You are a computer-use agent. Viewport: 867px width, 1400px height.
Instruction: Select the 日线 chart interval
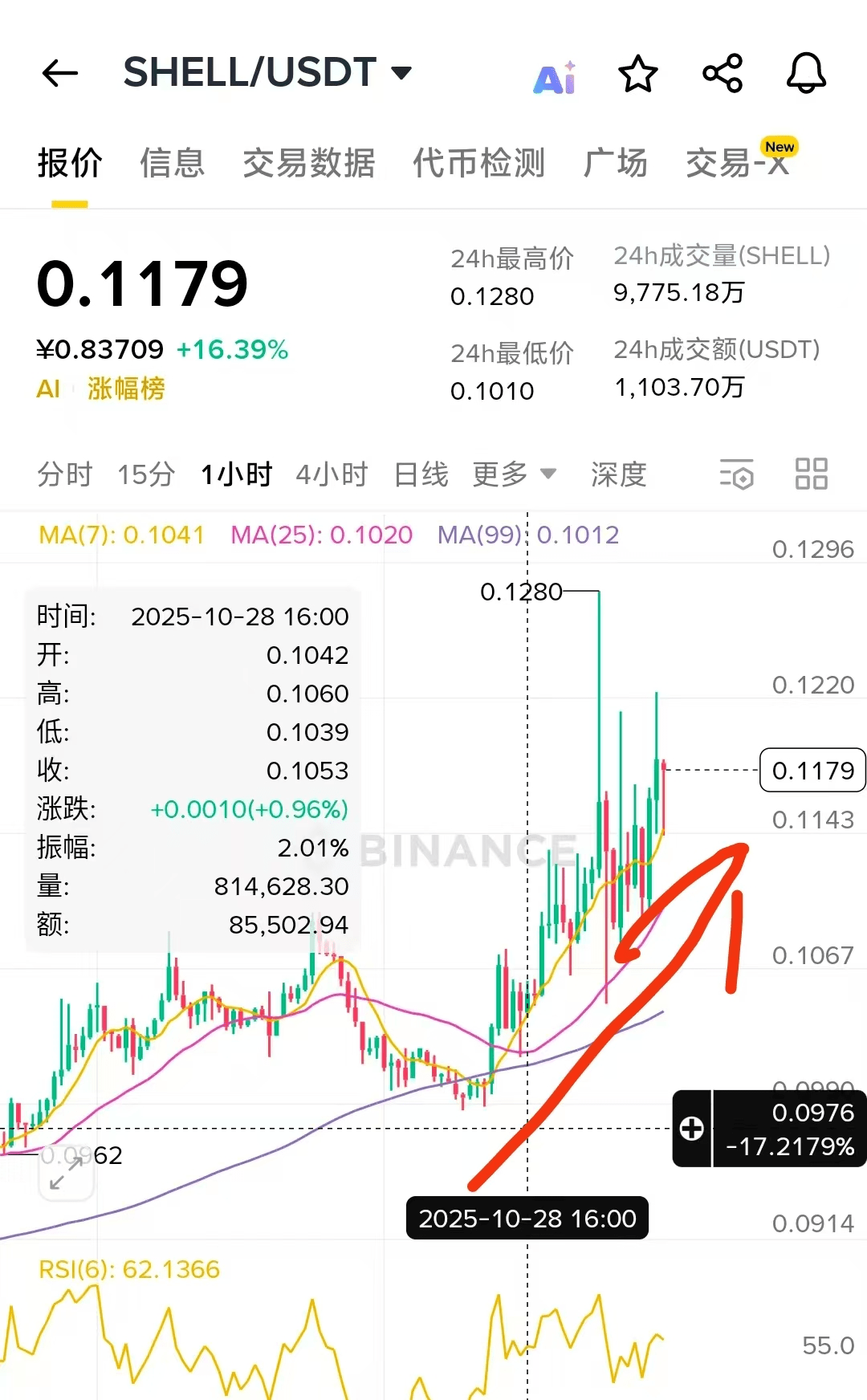pyautogui.click(x=421, y=474)
